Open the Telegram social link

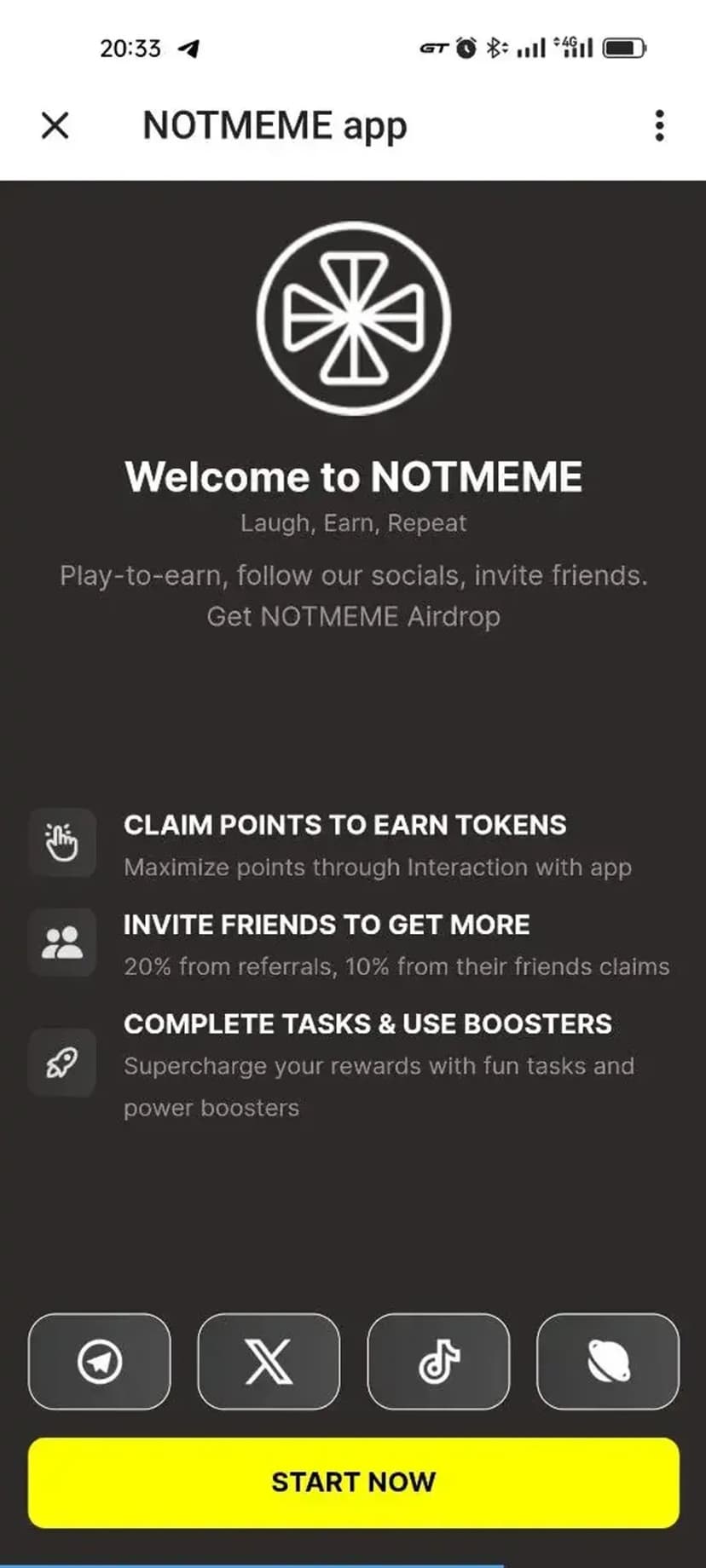(x=100, y=1361)
